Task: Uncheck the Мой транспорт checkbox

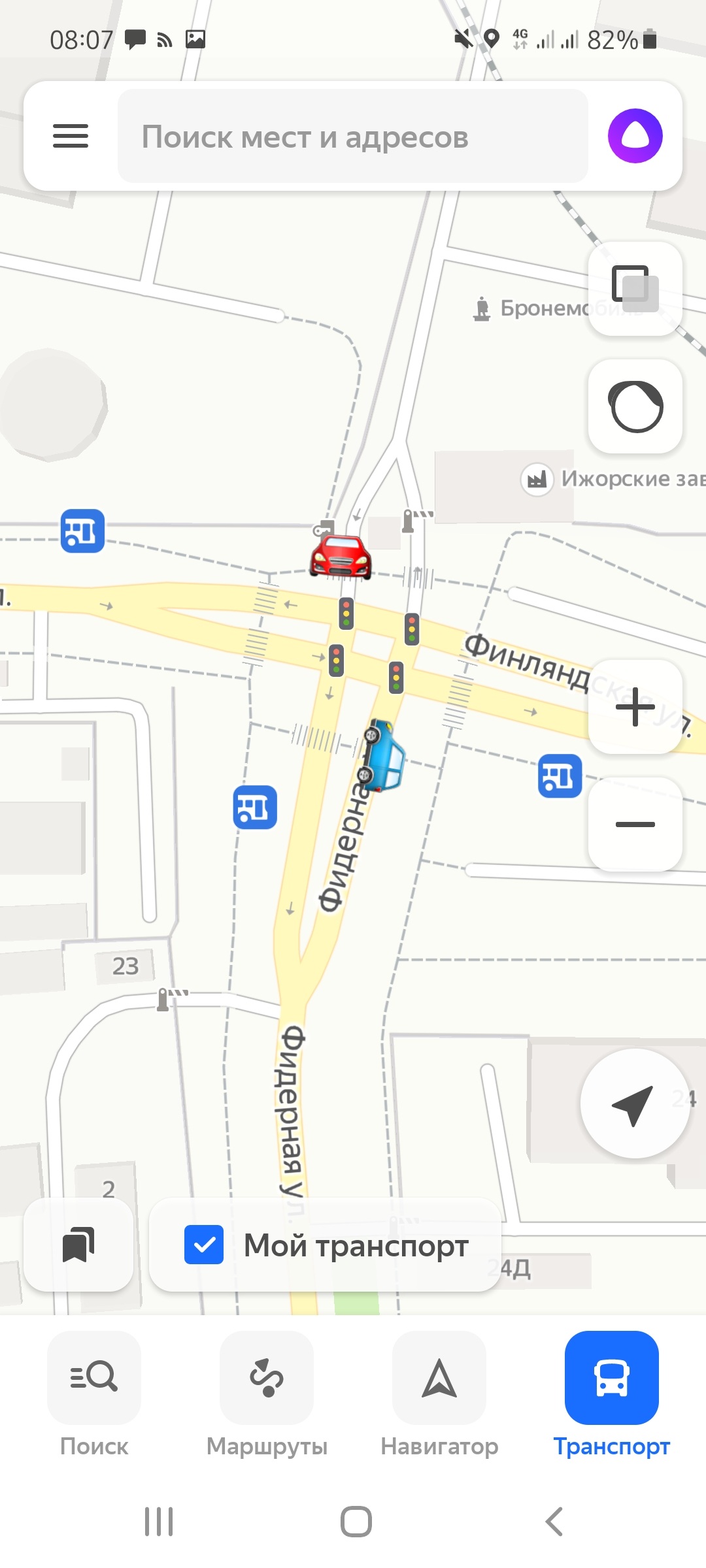Action: coord(204,1245)
